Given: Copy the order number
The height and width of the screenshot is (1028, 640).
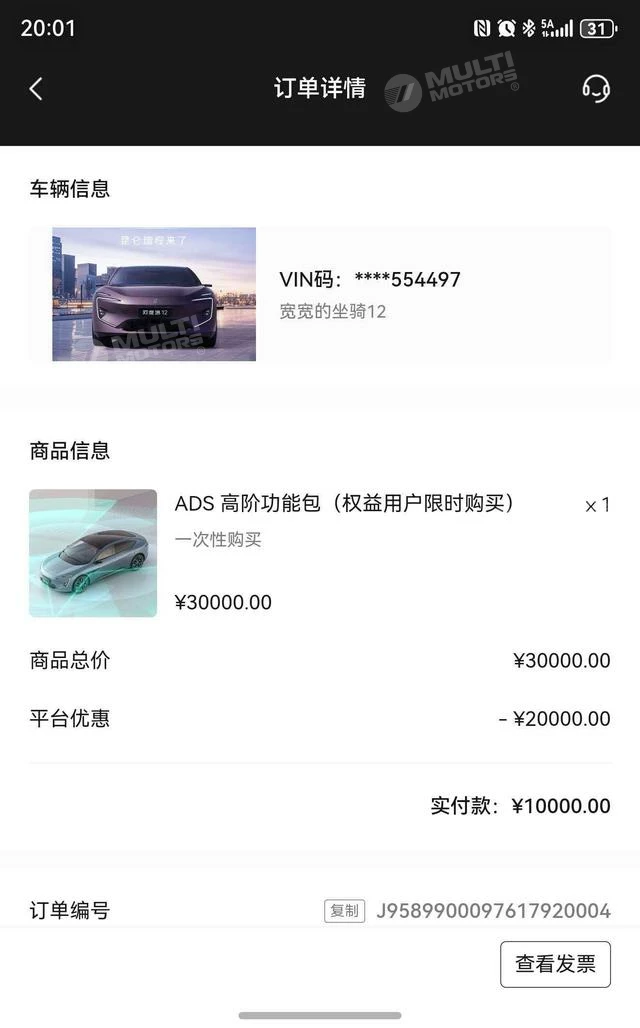Looking at the screenshot, I should coord(344,911).
